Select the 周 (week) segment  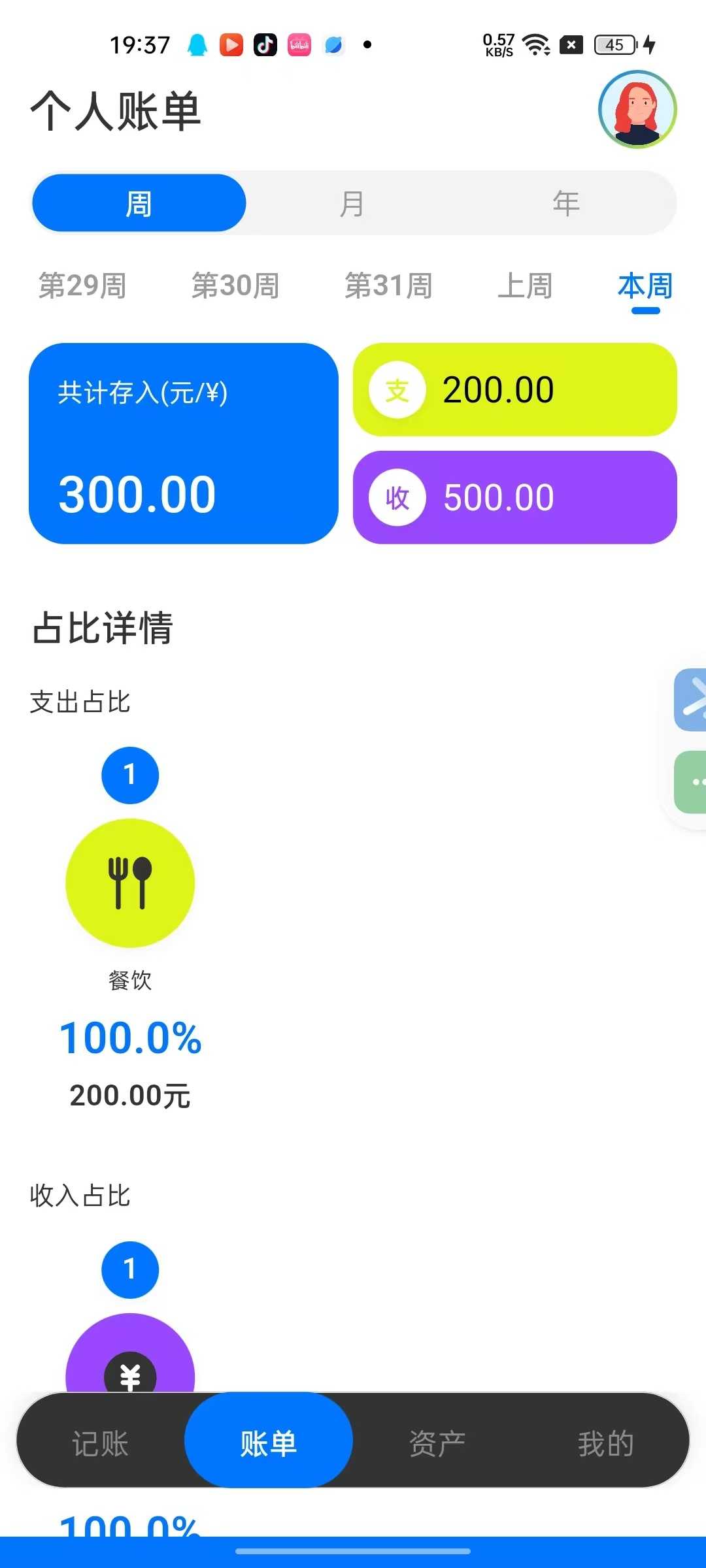(139, 203)
